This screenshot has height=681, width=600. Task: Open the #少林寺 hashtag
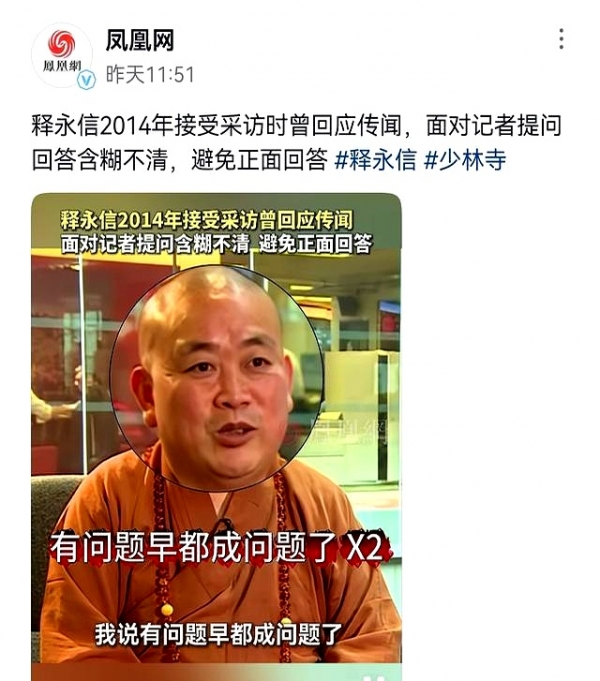tap(465, 159)
